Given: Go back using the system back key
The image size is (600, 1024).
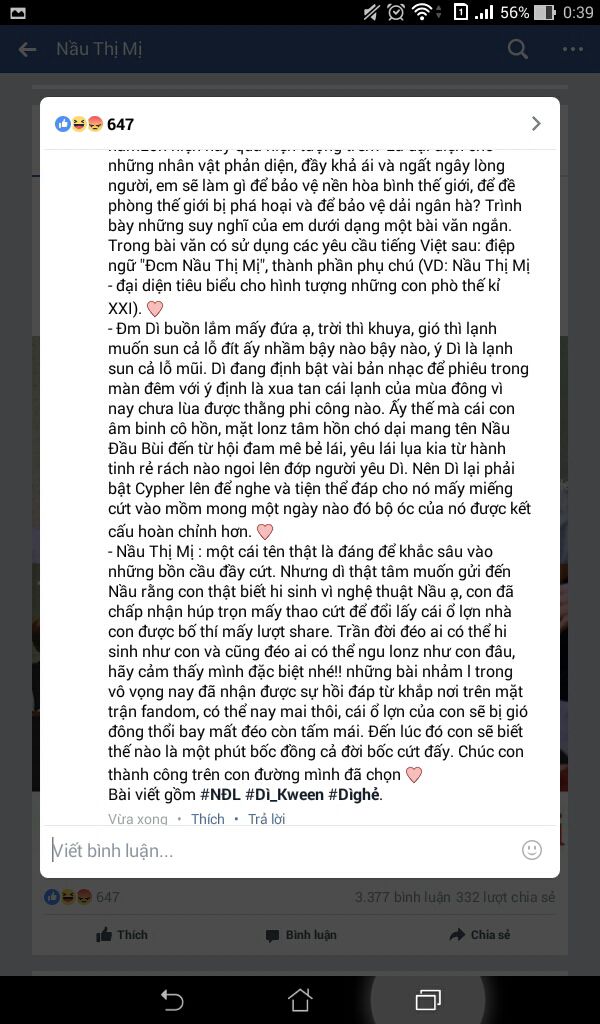Looking at the screenshot, I should point(172,1000).
